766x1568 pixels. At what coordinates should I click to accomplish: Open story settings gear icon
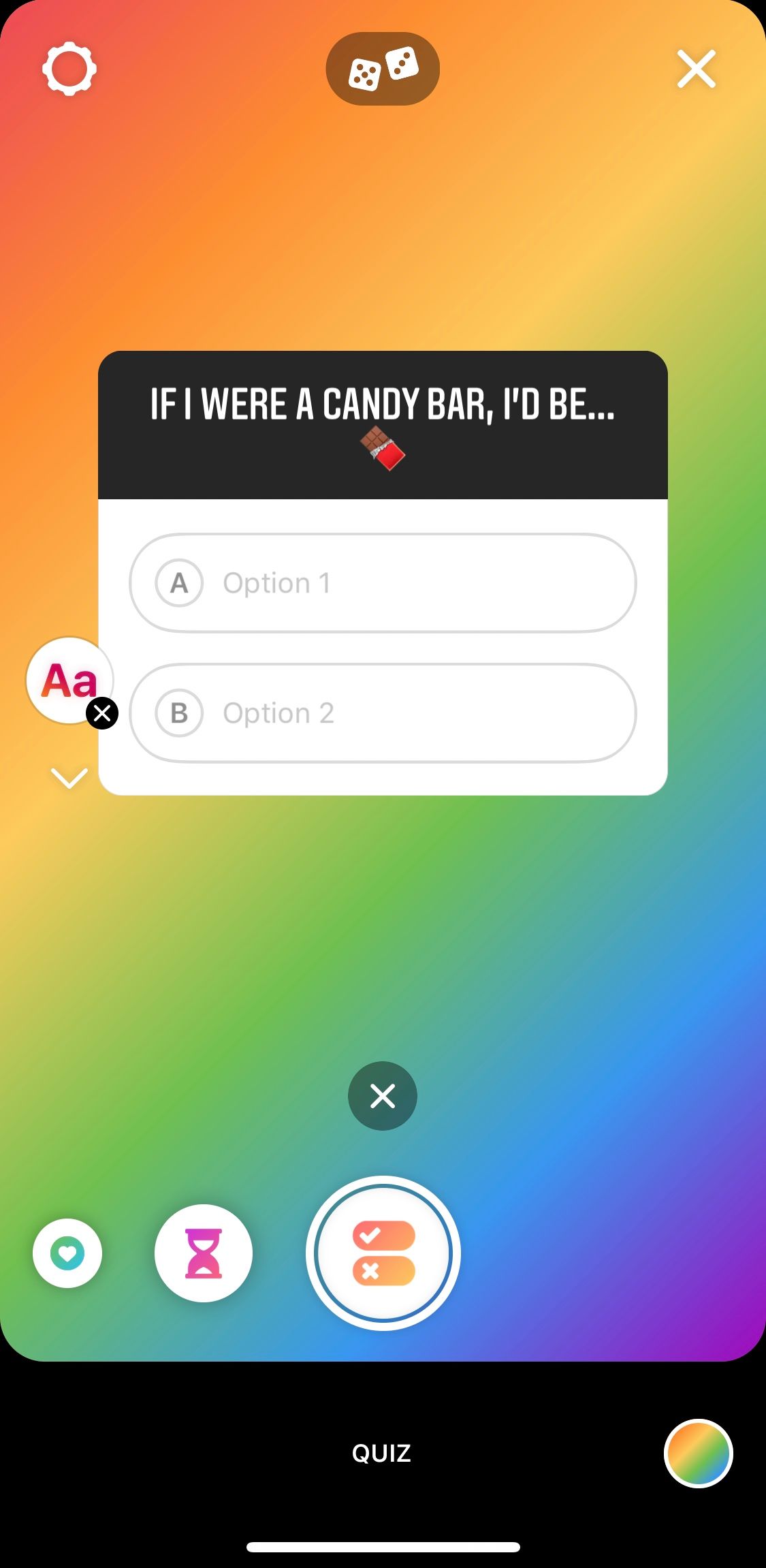tap(69, 69)
